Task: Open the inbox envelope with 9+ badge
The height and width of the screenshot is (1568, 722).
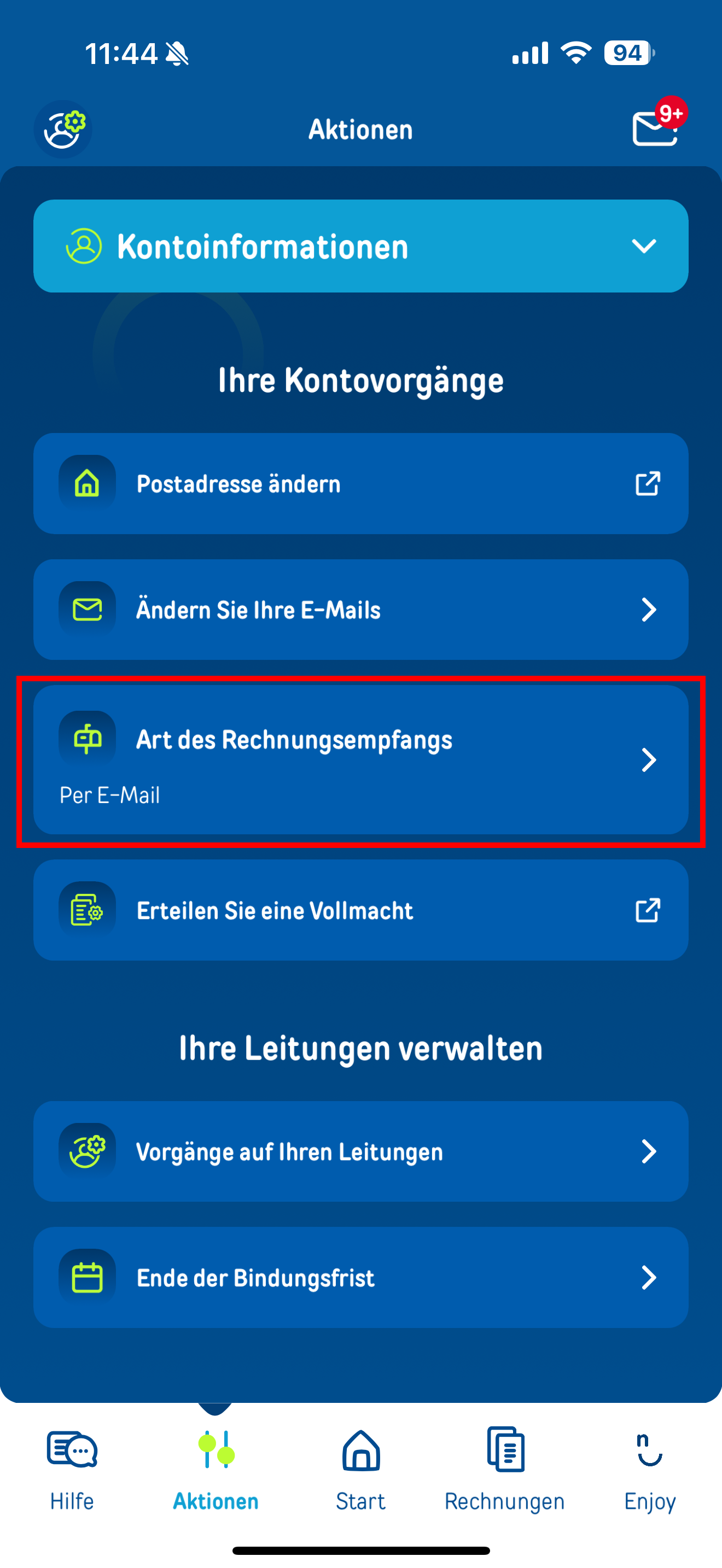Action: click(656, 127)
